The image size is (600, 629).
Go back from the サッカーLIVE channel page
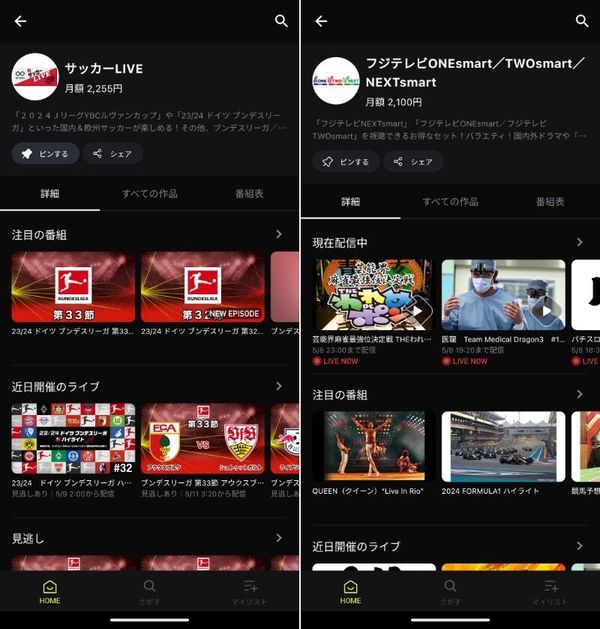(x=20, y=21)
